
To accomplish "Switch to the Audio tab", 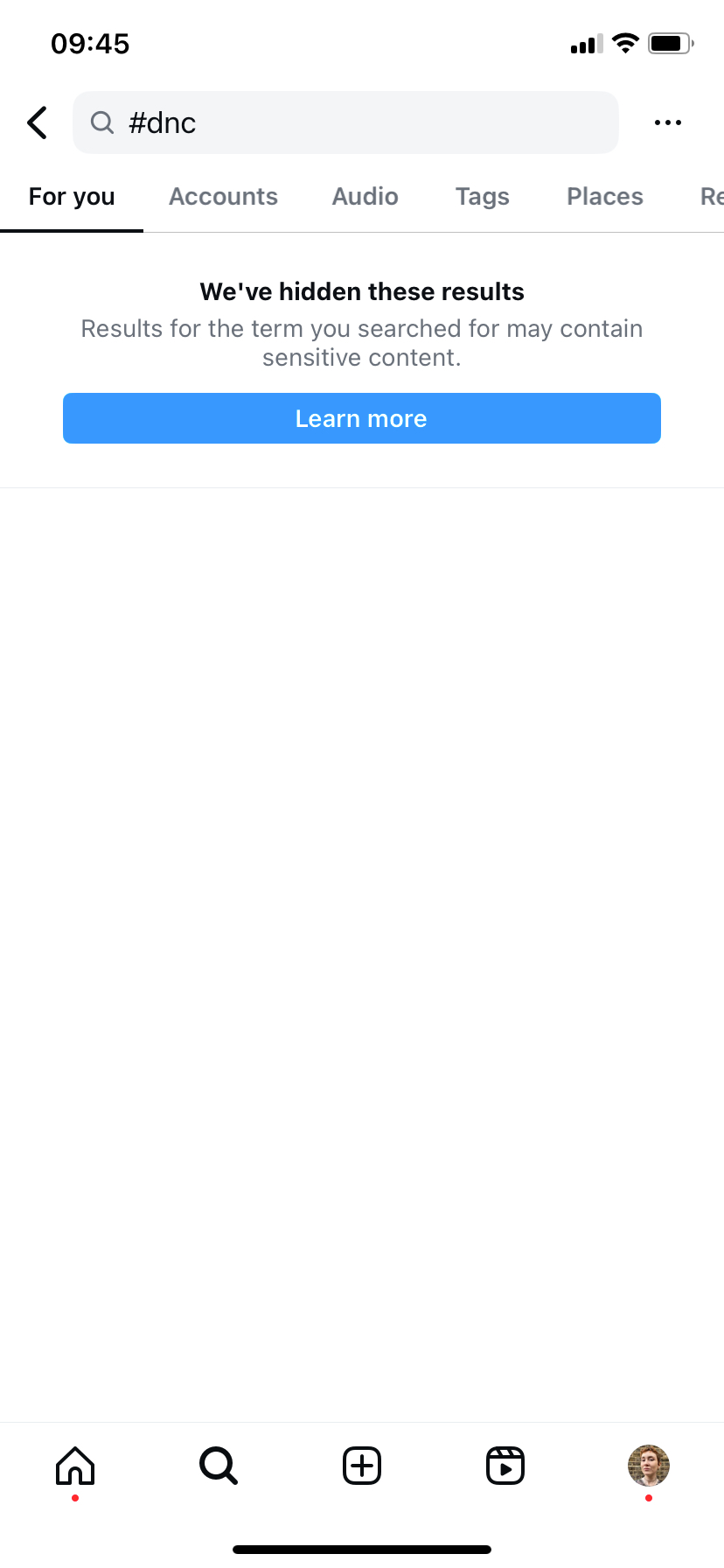I will coord(365,197).
